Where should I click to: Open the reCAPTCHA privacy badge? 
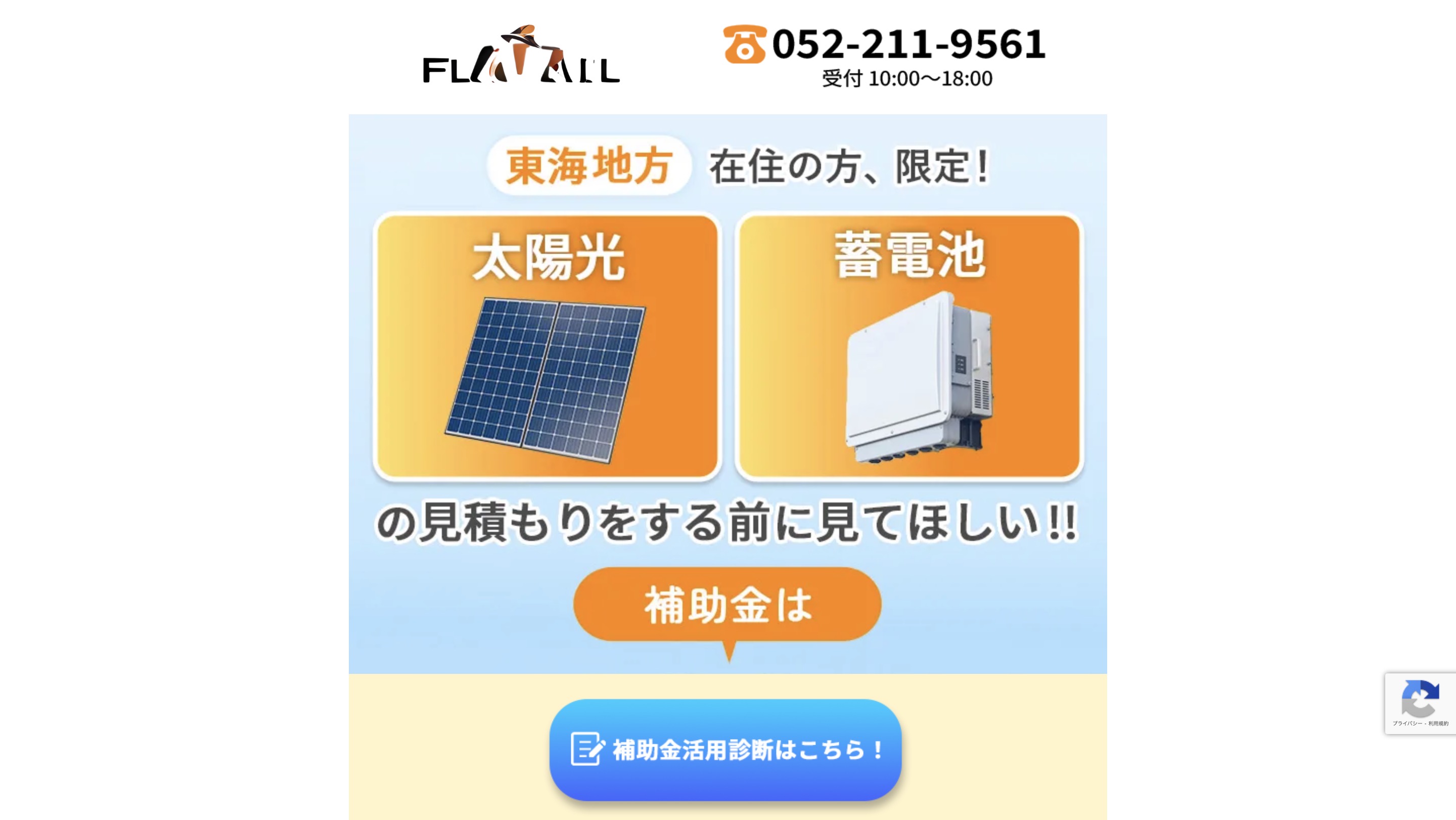pos(1419,702)
